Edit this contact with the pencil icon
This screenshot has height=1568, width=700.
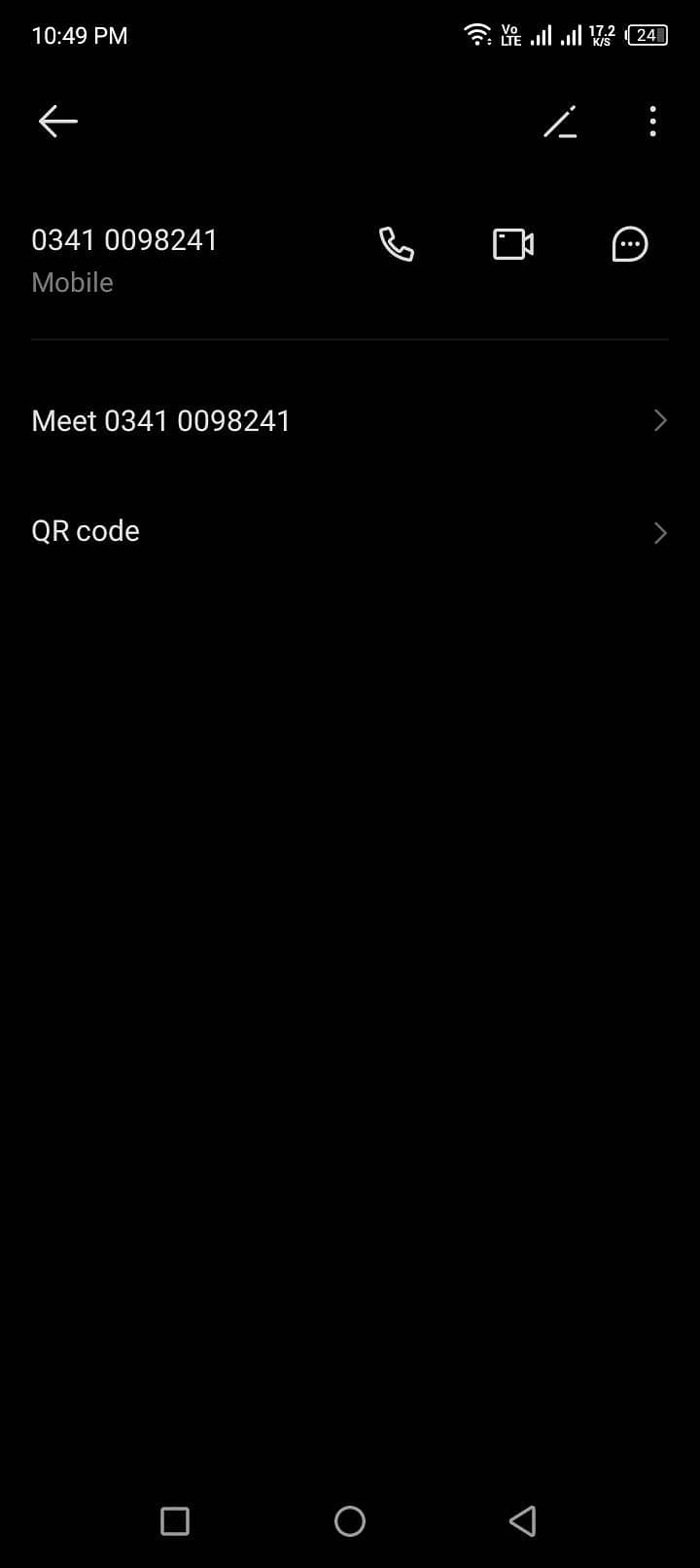(560, 122)
